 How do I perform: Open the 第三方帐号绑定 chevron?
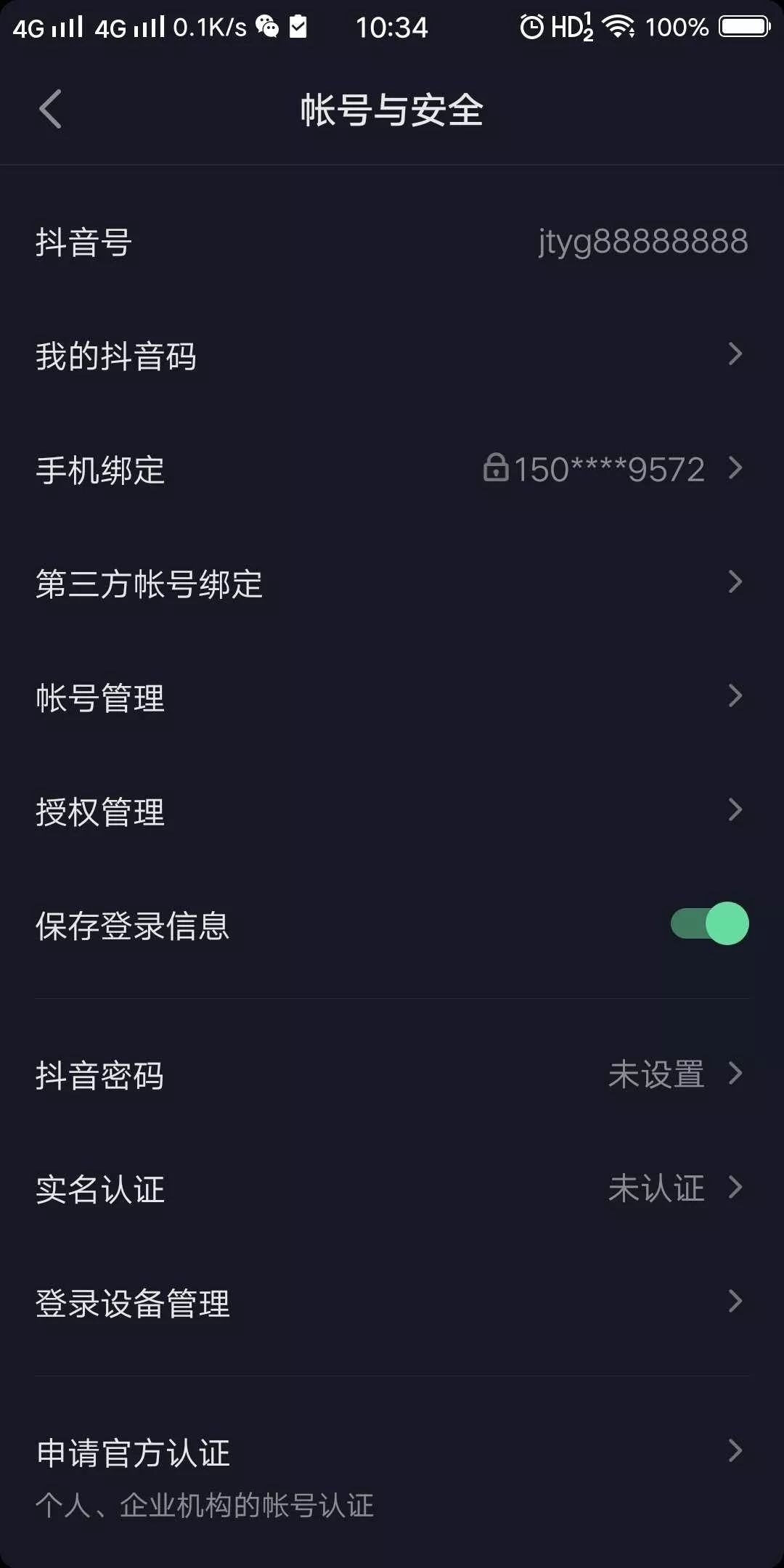tap(735, 583)
